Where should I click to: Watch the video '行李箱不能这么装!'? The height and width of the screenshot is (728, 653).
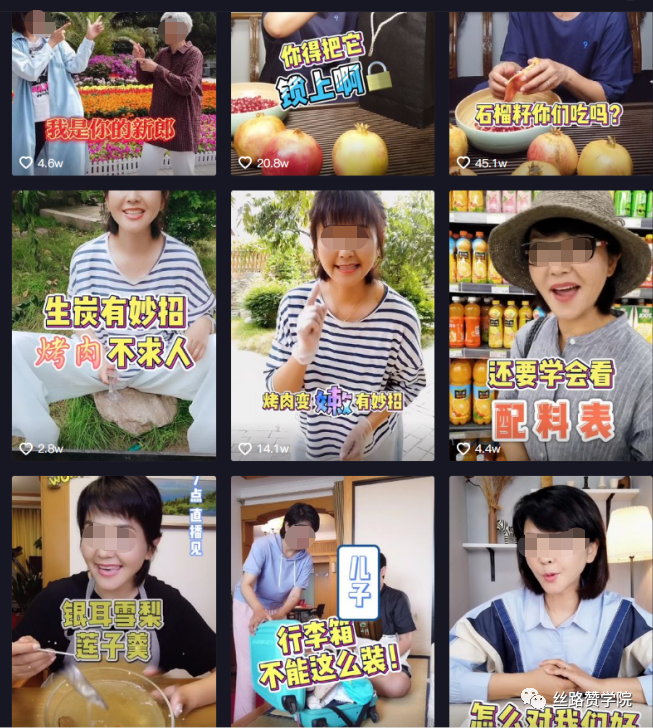332,600
